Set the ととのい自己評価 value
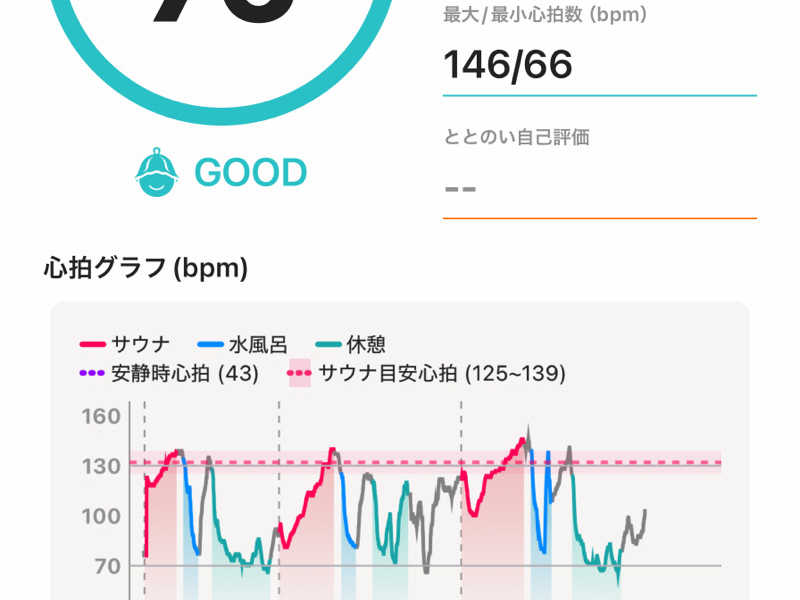This screenshot has height=600, width=800. pos(598,189)
